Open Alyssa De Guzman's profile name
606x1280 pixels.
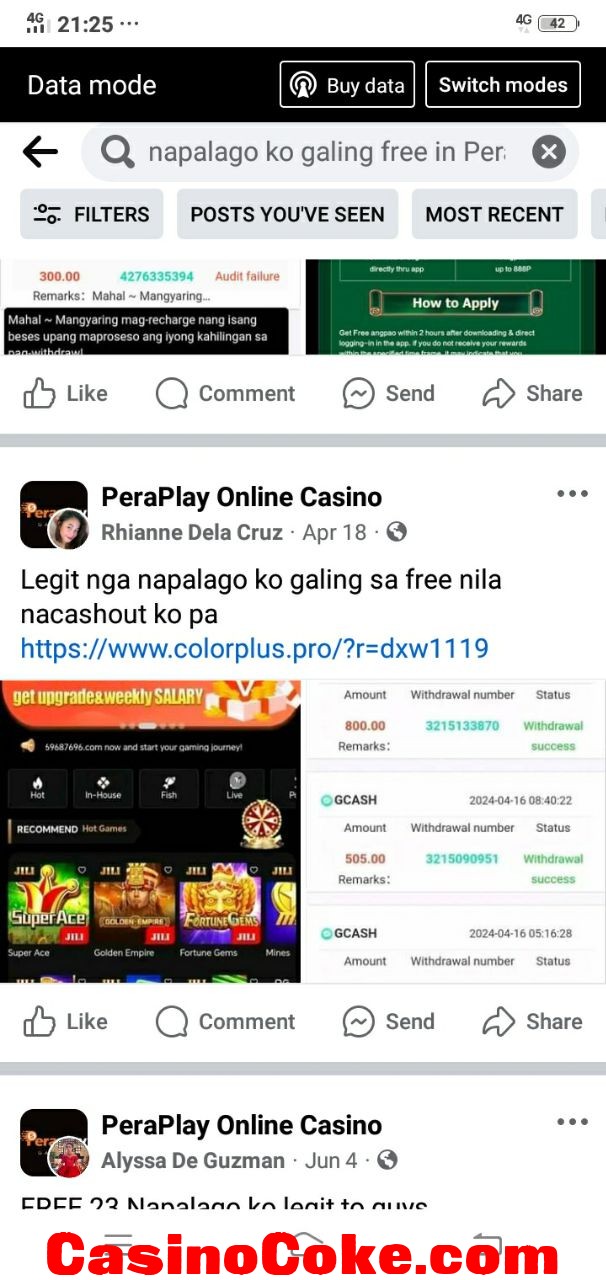coord(192,1160)
